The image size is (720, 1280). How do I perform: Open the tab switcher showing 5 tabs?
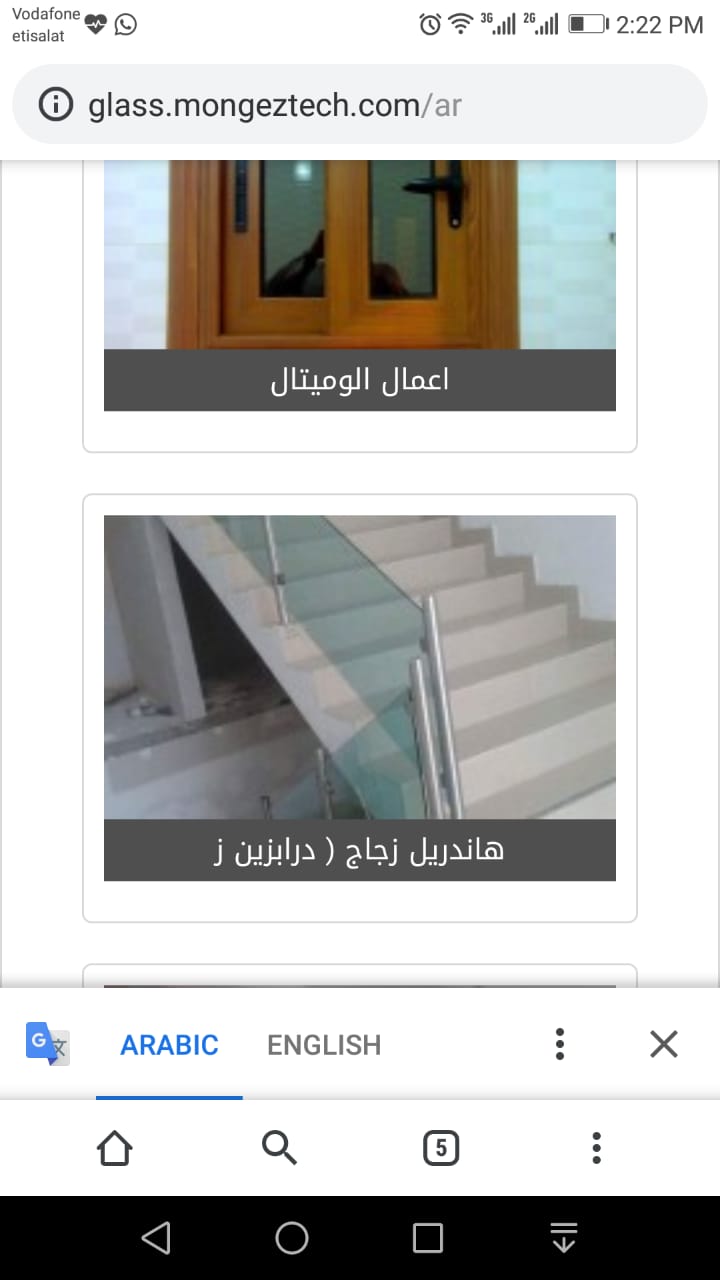coord(441,1147)
